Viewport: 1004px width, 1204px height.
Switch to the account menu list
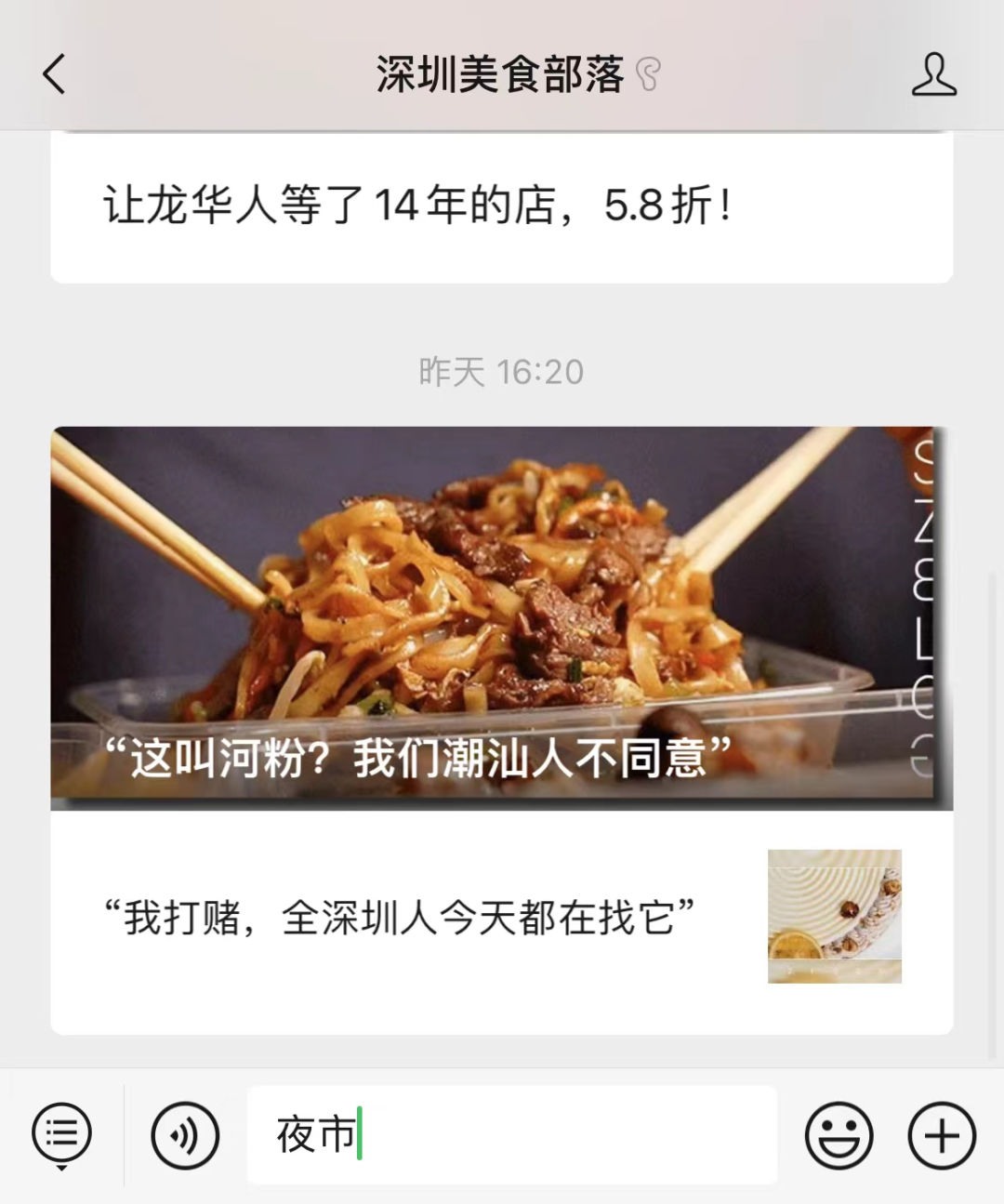(x=61, y=1135)
